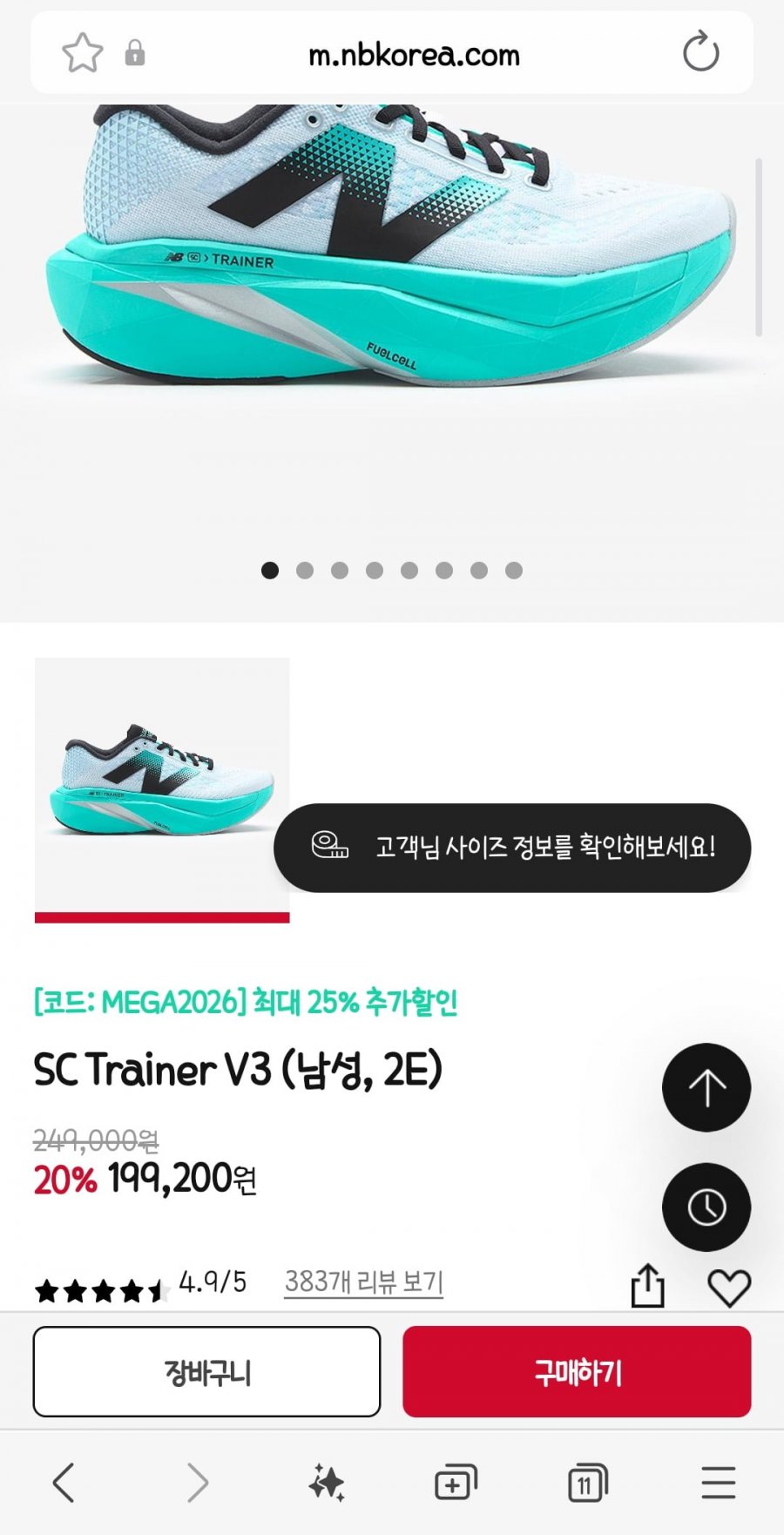Bookmark this page with the star icon

pyautogui.click(x=82, y=53)
